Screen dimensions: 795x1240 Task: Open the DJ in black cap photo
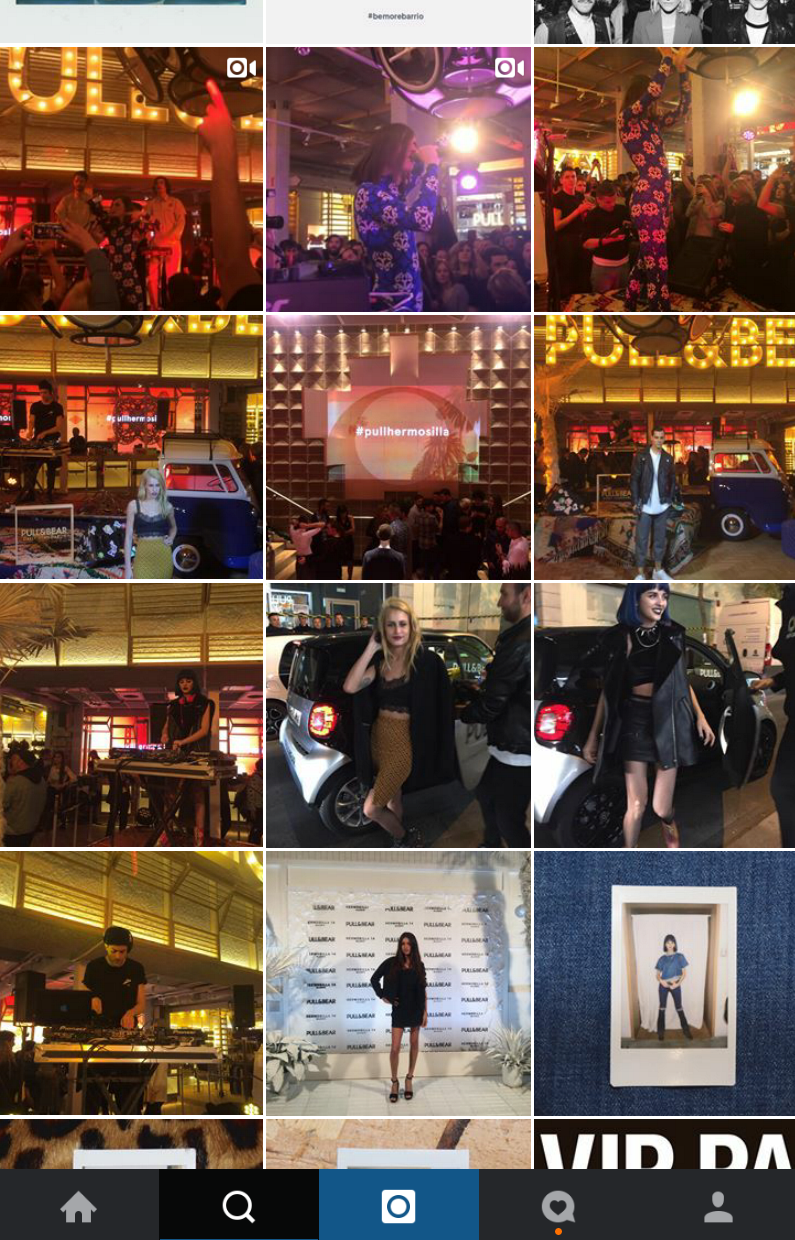131,983
